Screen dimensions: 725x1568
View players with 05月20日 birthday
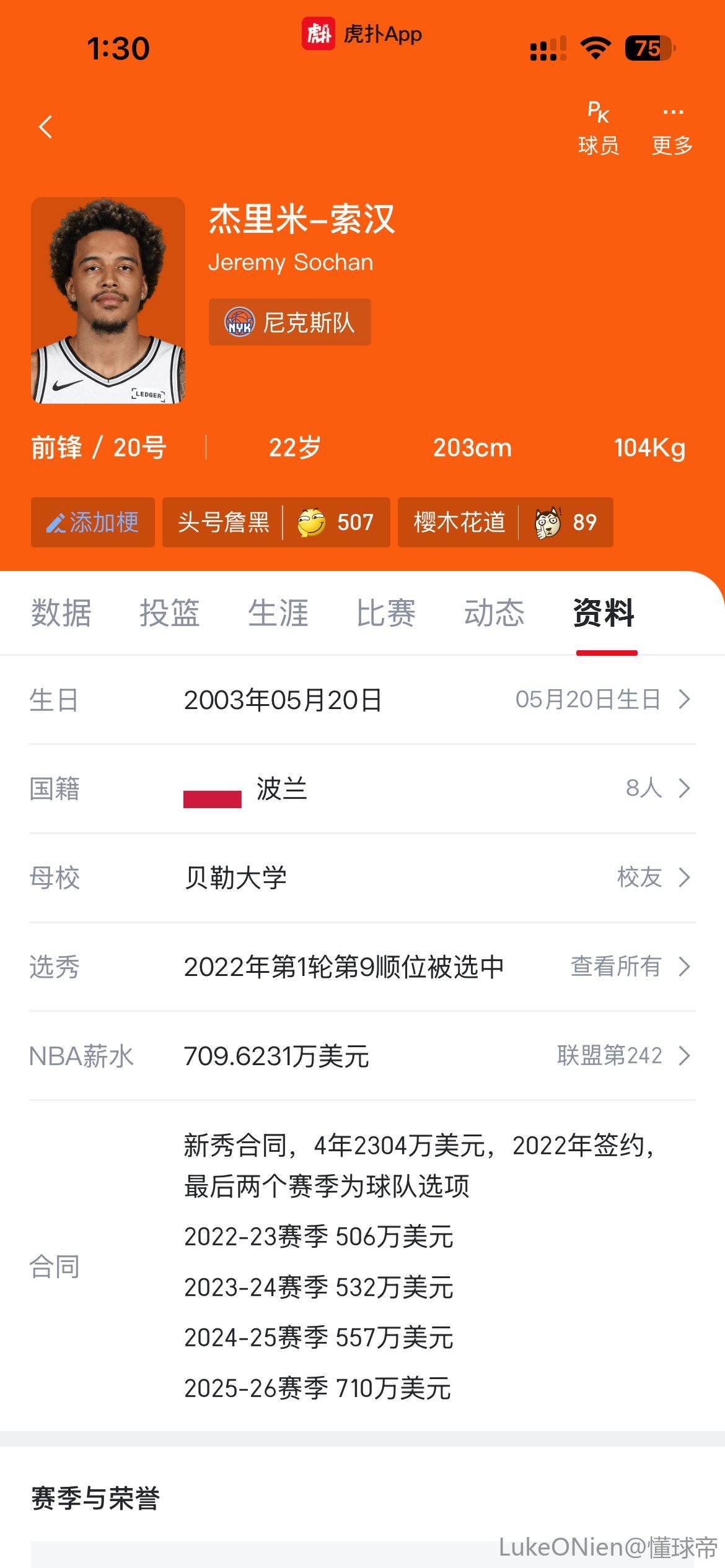[x=602, y=700]
